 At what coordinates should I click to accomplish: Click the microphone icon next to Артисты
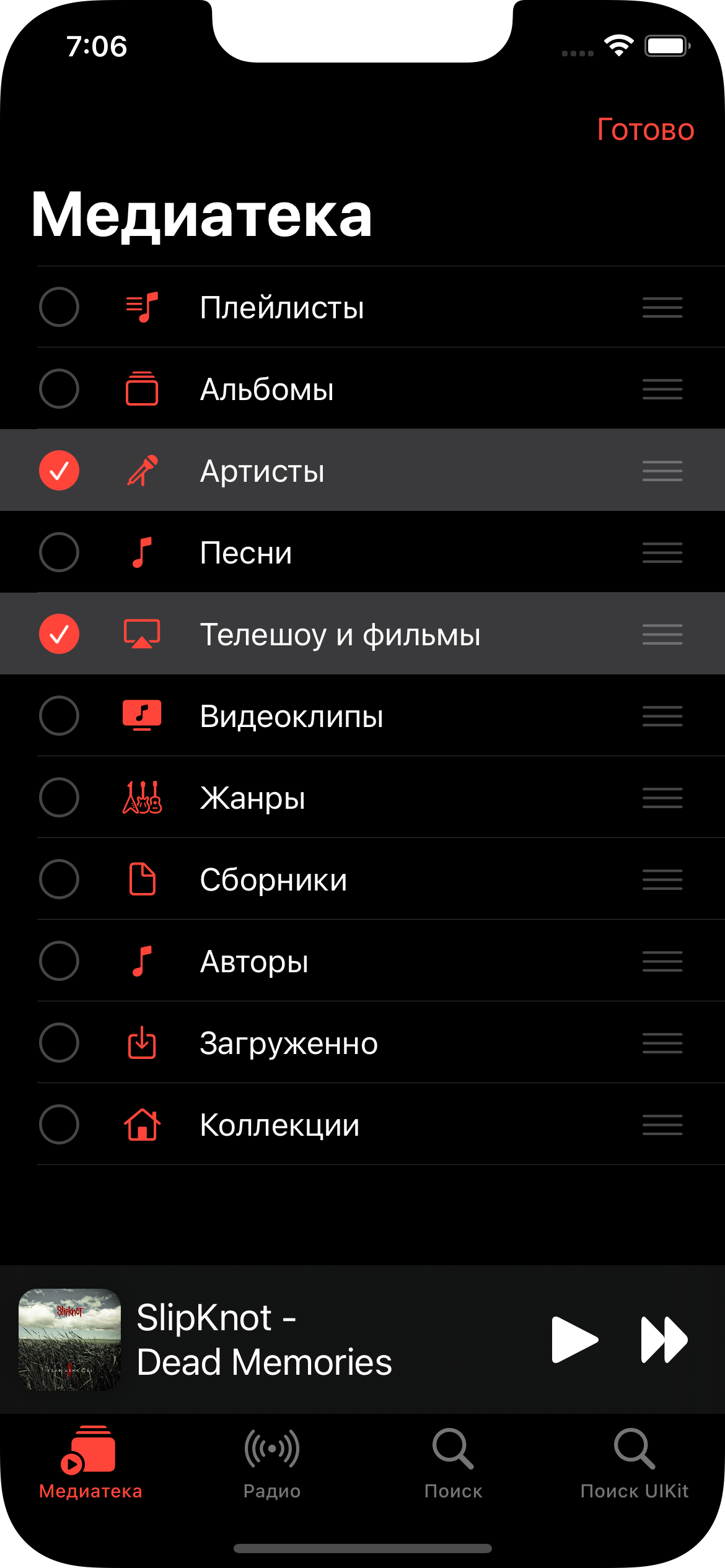click(x=142, y=470)
